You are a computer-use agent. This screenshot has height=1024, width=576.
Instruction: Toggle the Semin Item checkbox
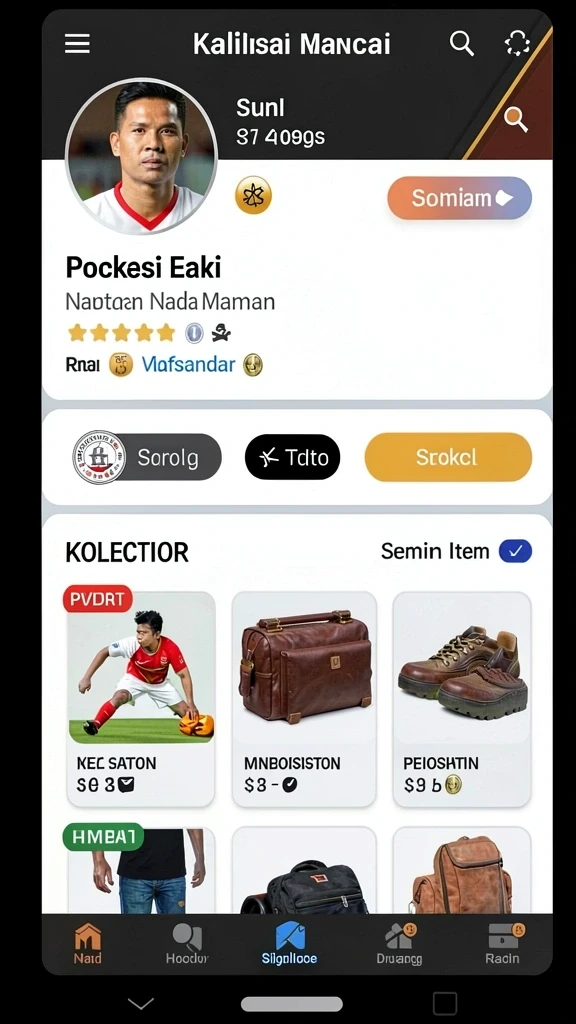515,551
